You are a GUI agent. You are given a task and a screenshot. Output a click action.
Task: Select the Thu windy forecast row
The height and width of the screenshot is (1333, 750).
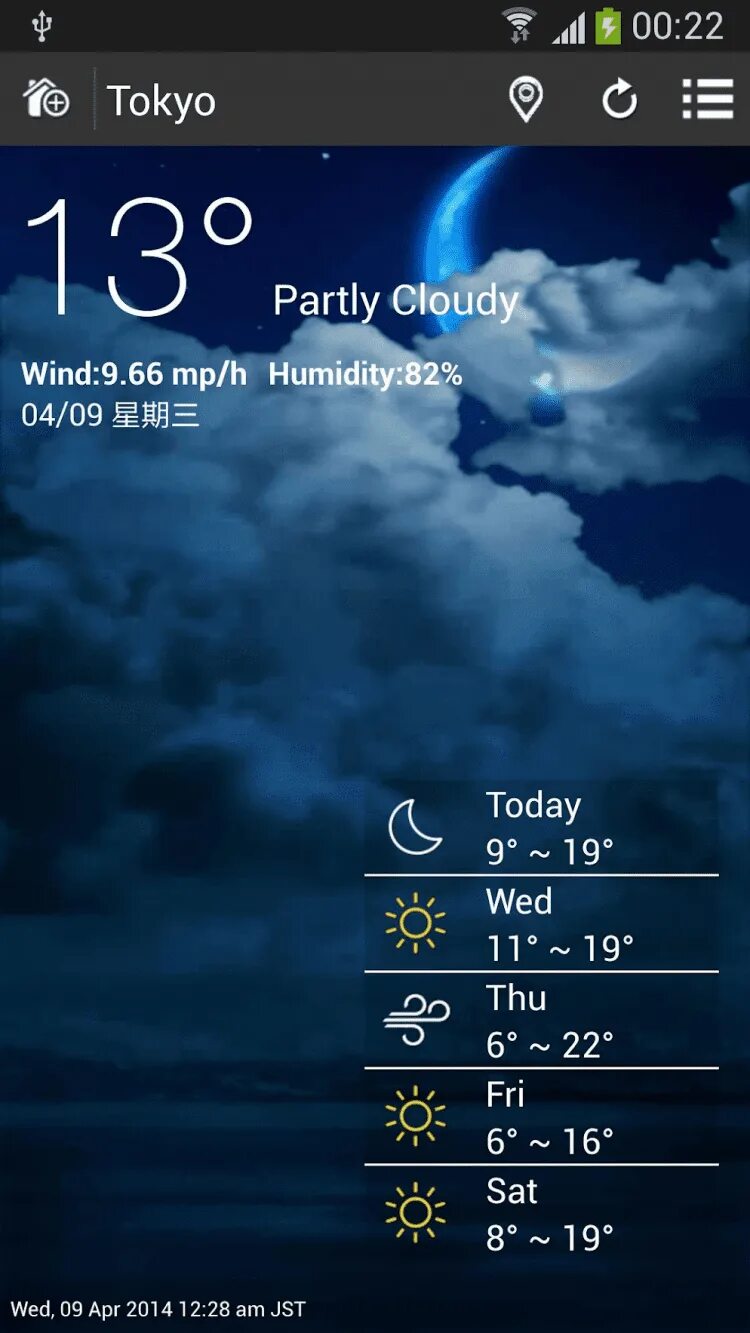pos(541,1021)
